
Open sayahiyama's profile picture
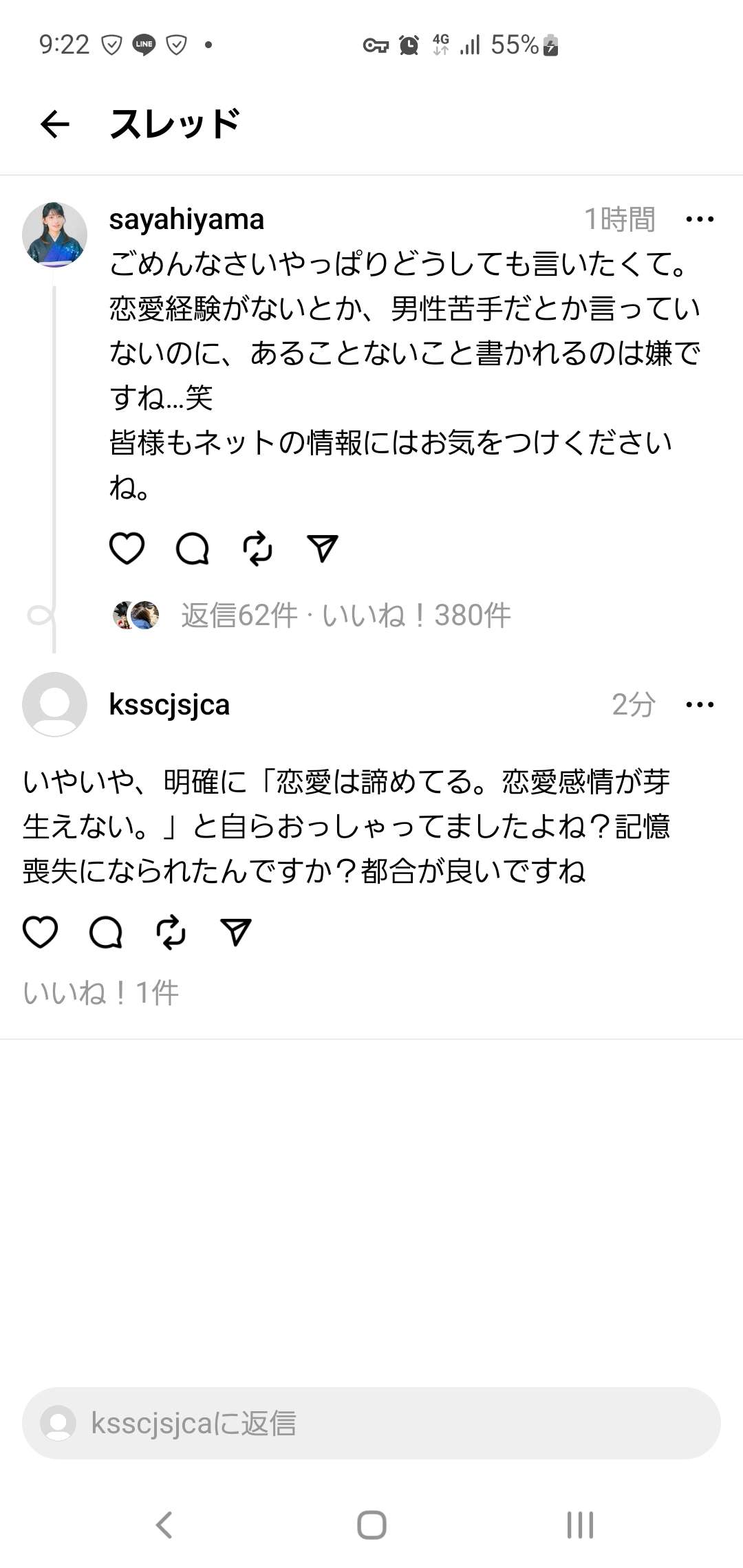(x=55, y=235)
